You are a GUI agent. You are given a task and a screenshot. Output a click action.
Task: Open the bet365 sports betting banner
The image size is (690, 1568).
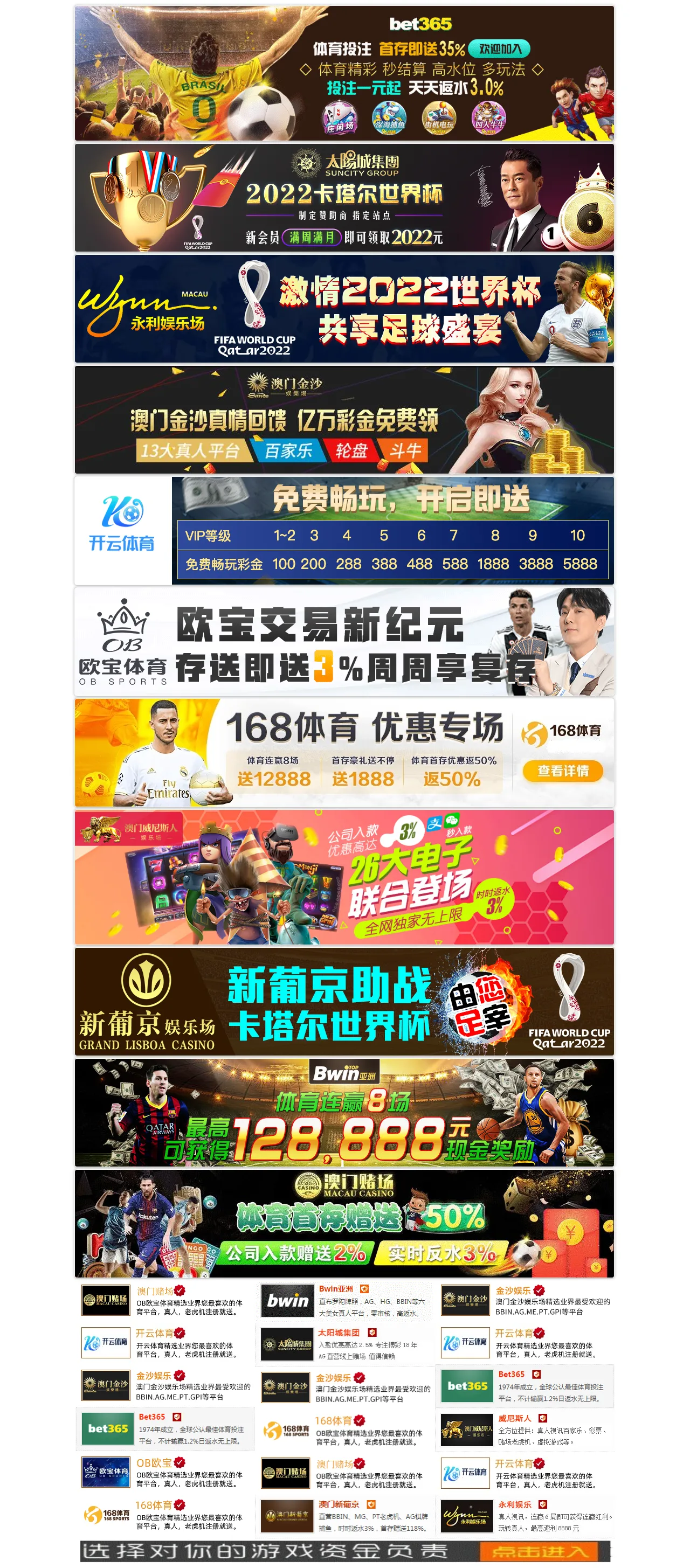point(344,73)
